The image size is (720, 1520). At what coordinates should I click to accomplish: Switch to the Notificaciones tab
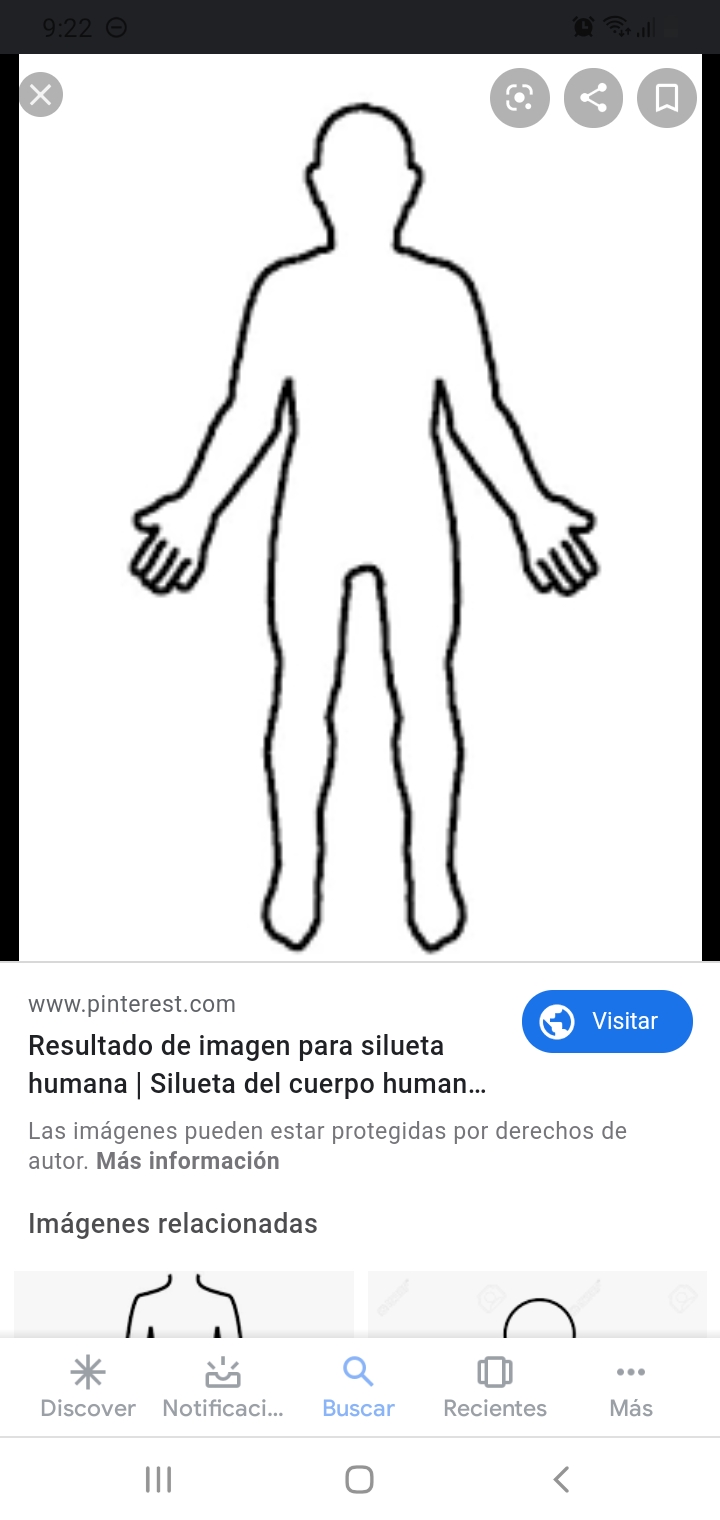point(223,1388)
